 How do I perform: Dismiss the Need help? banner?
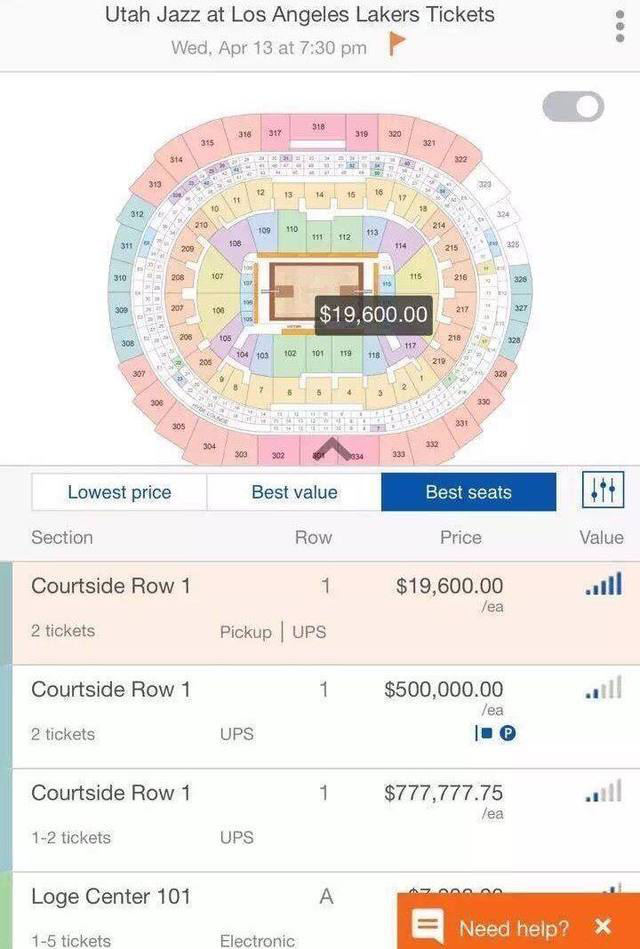603,926
